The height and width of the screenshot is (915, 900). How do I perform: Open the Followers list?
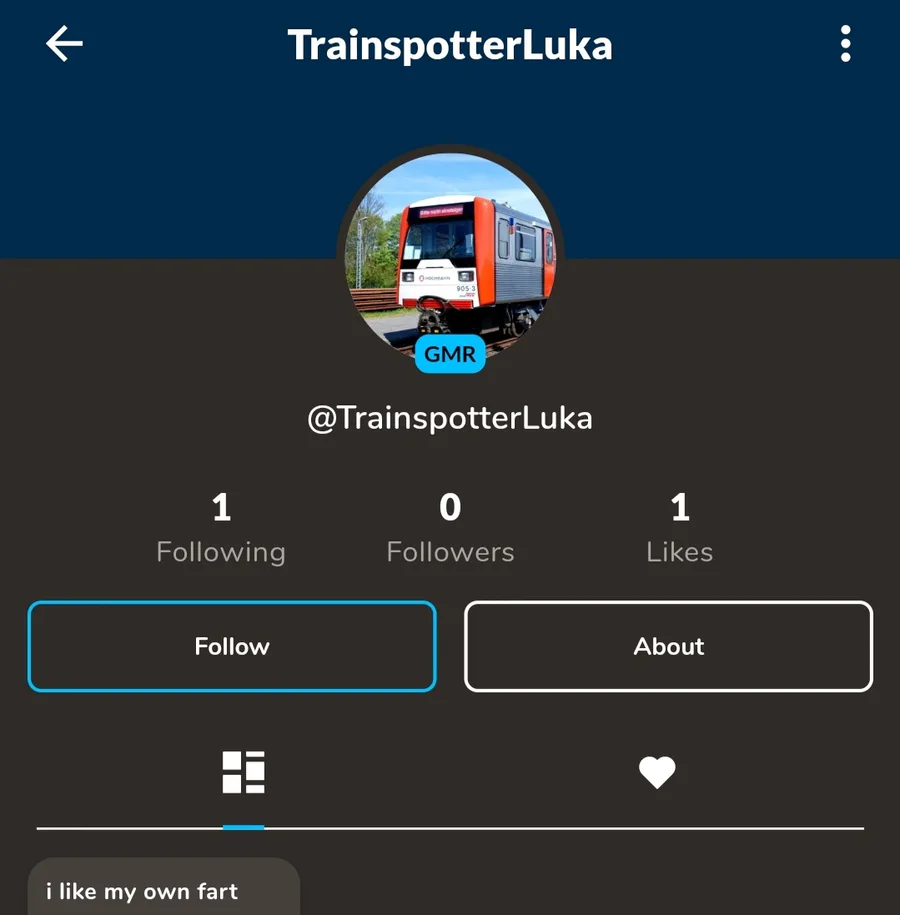tap(450, 528)
